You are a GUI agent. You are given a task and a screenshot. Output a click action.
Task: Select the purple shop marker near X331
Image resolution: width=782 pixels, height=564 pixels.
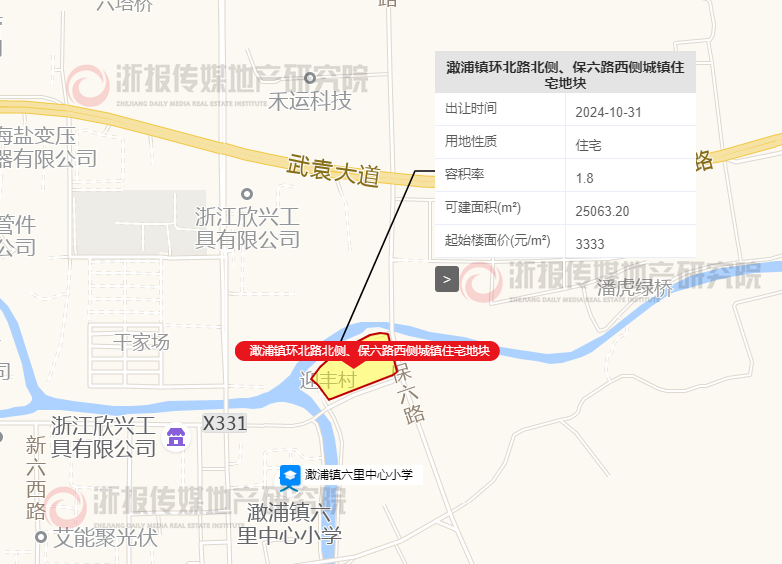pyautogui.click(x=177, y=437)
